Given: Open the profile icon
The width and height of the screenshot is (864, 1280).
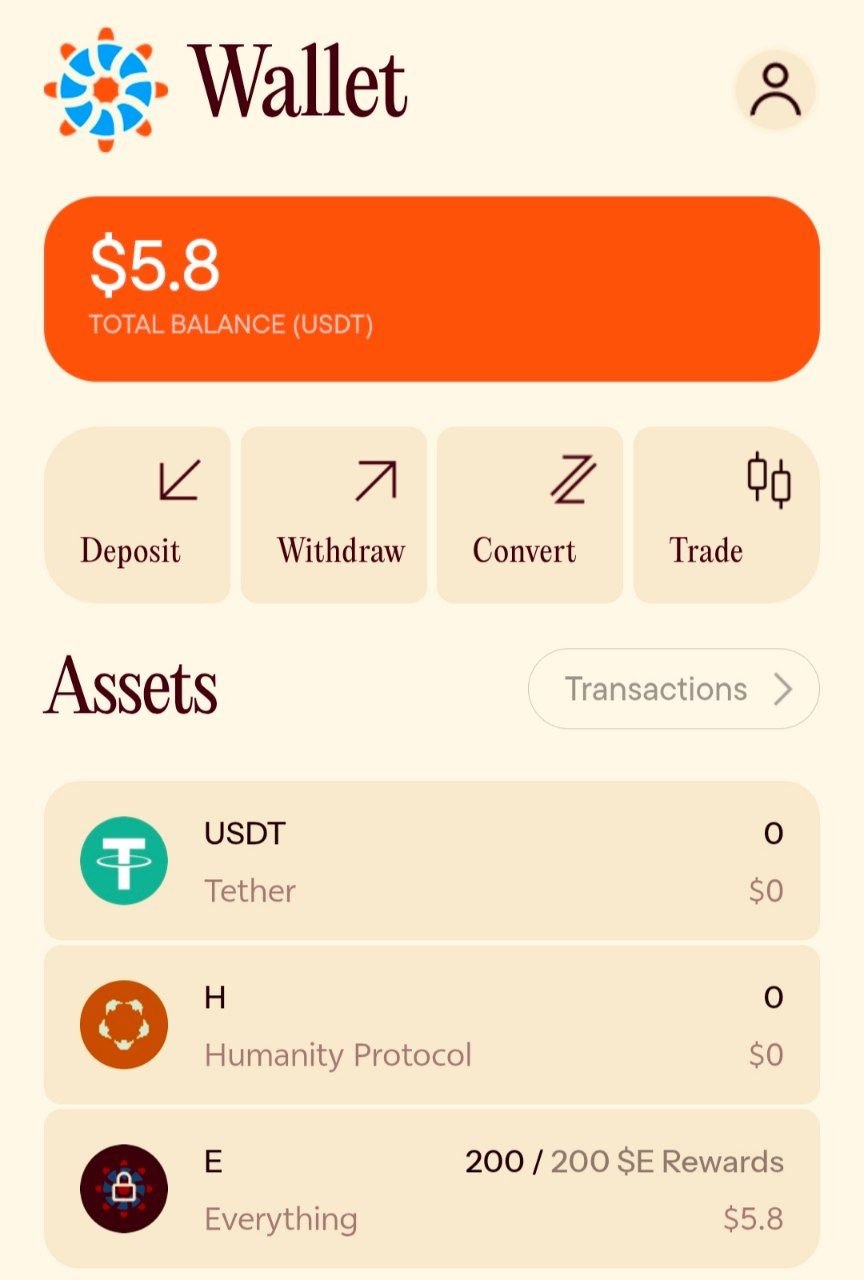Looking at the screenshot, I should point(776,90).
